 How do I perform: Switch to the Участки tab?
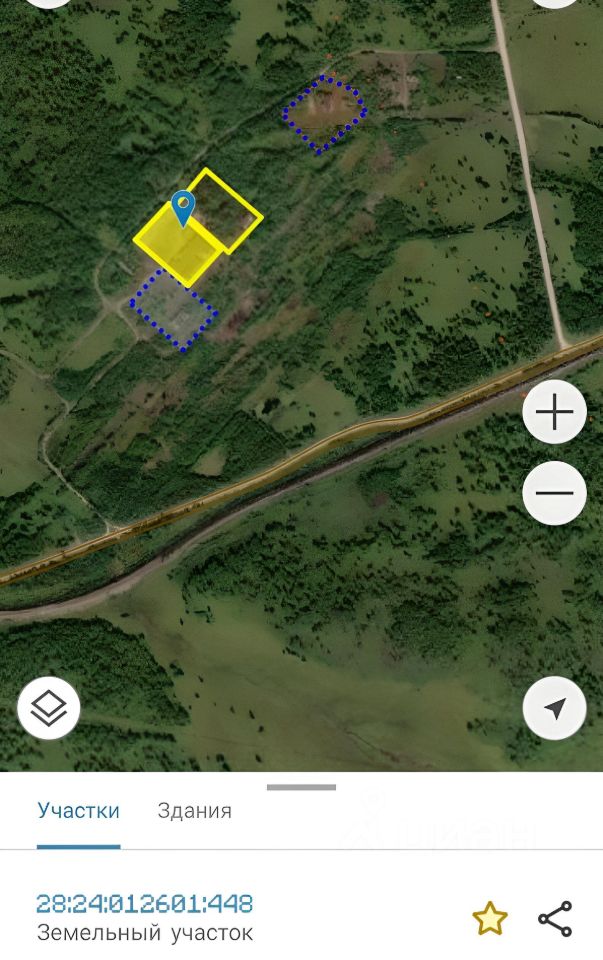click(78, 811)
